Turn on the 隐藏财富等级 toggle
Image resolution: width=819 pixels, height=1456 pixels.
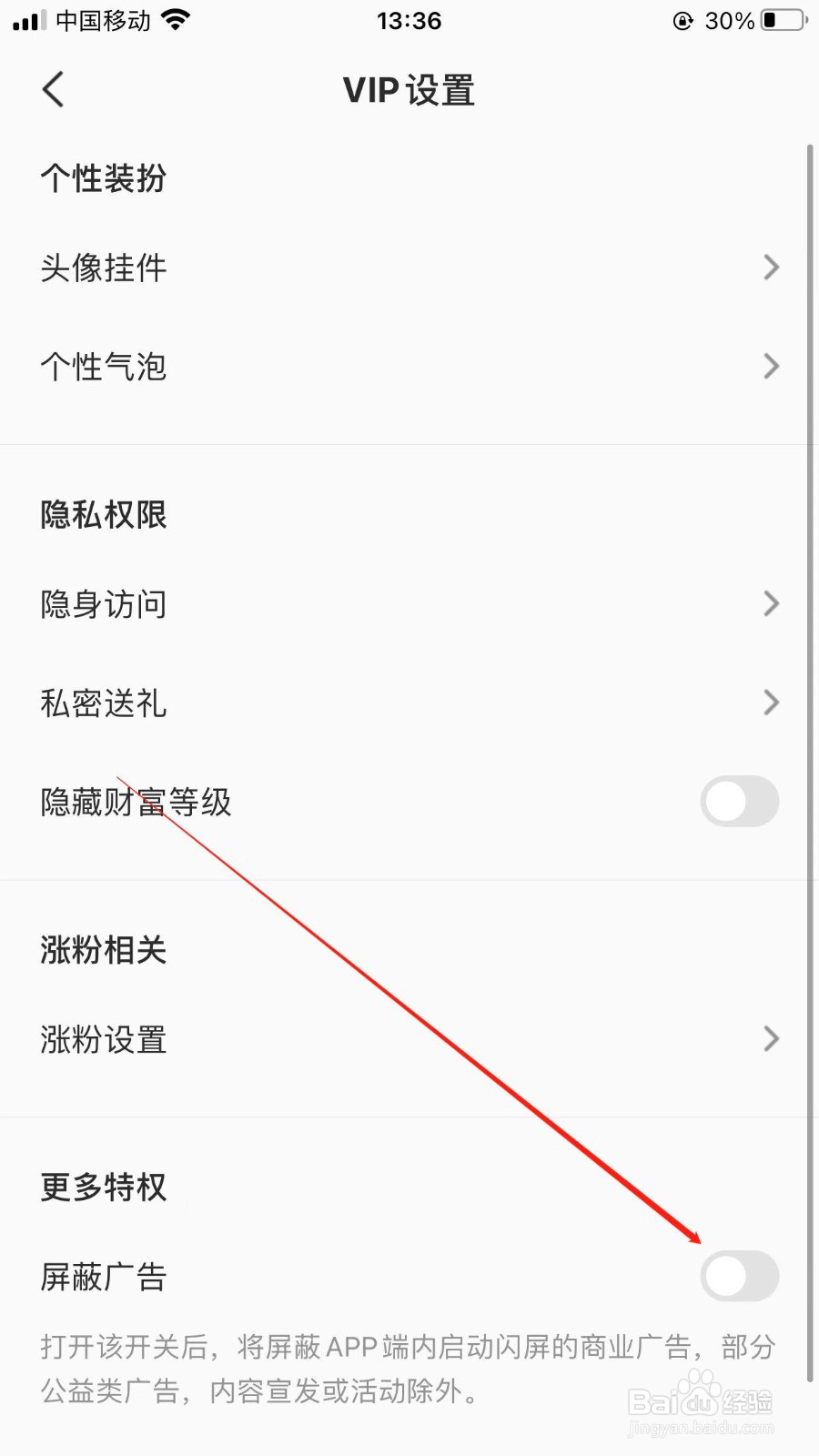pyautogui.click(x=739, y=801)
